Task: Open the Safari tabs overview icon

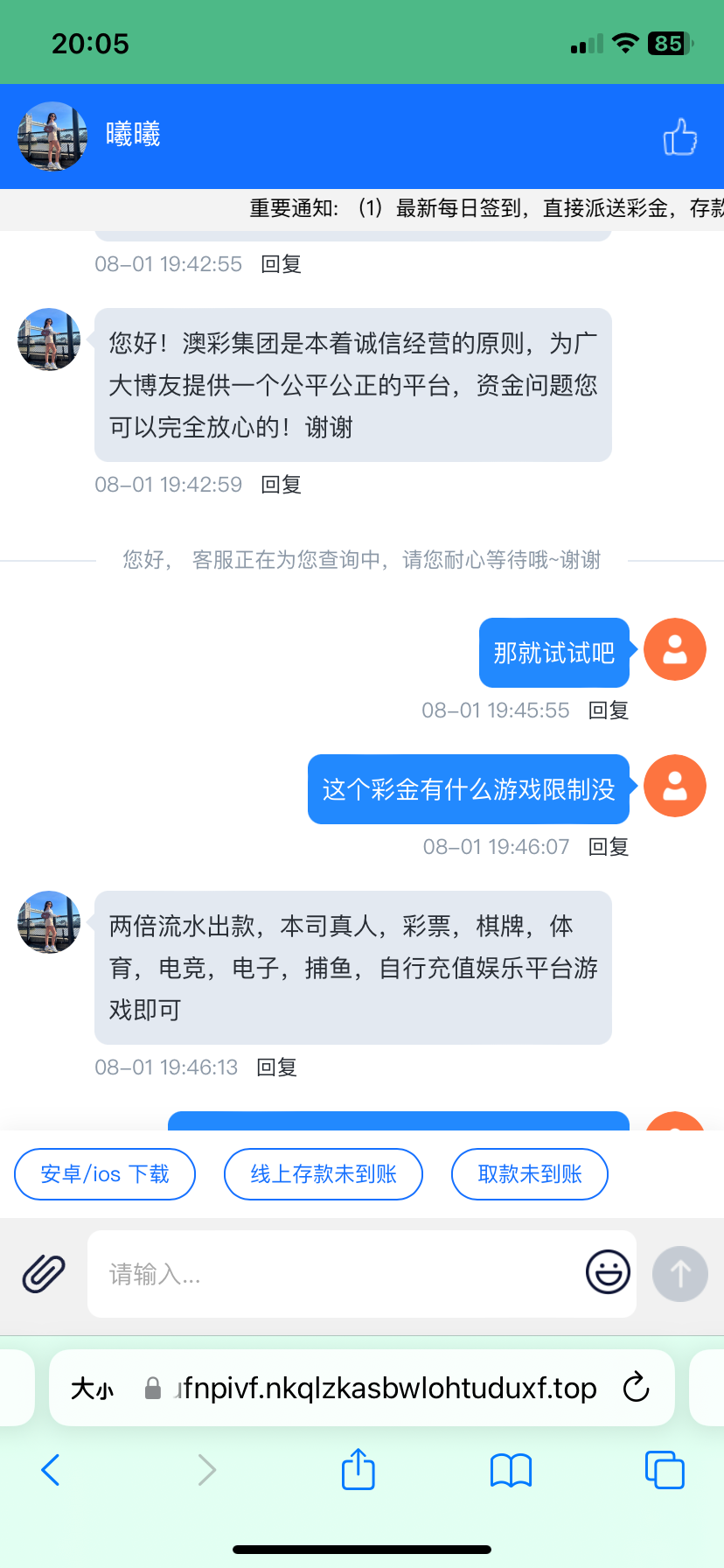Action: point(664,1470)
